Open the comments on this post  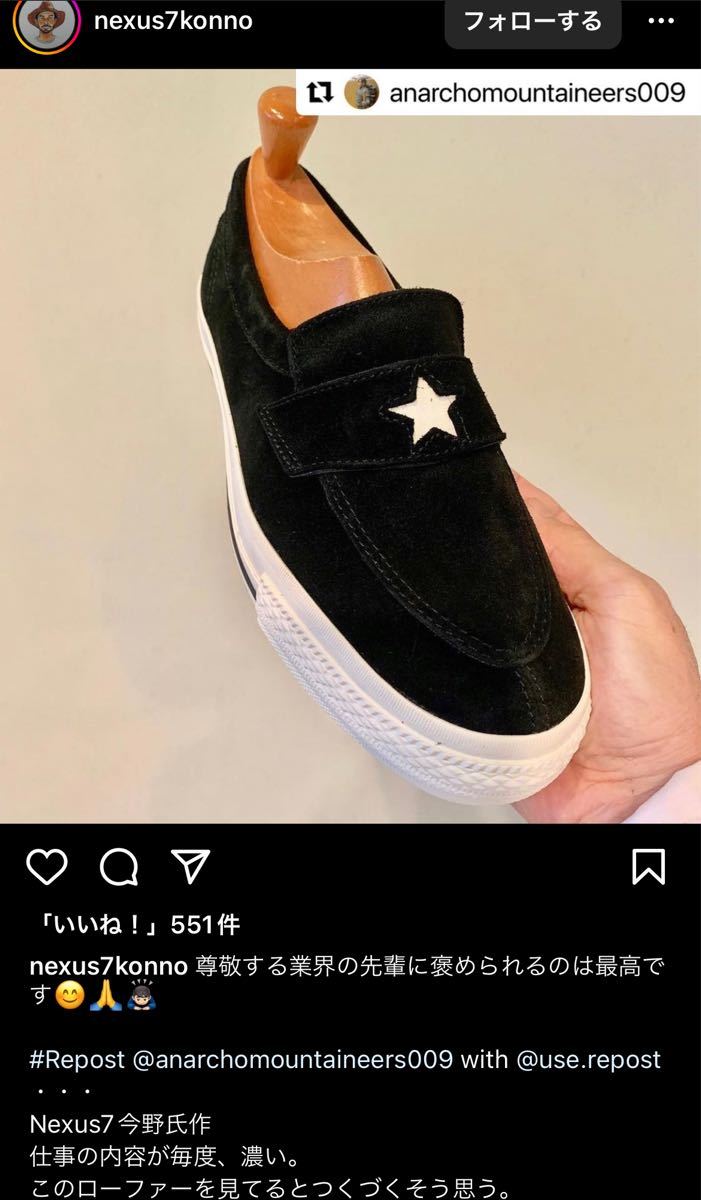[x=118, y=866]
